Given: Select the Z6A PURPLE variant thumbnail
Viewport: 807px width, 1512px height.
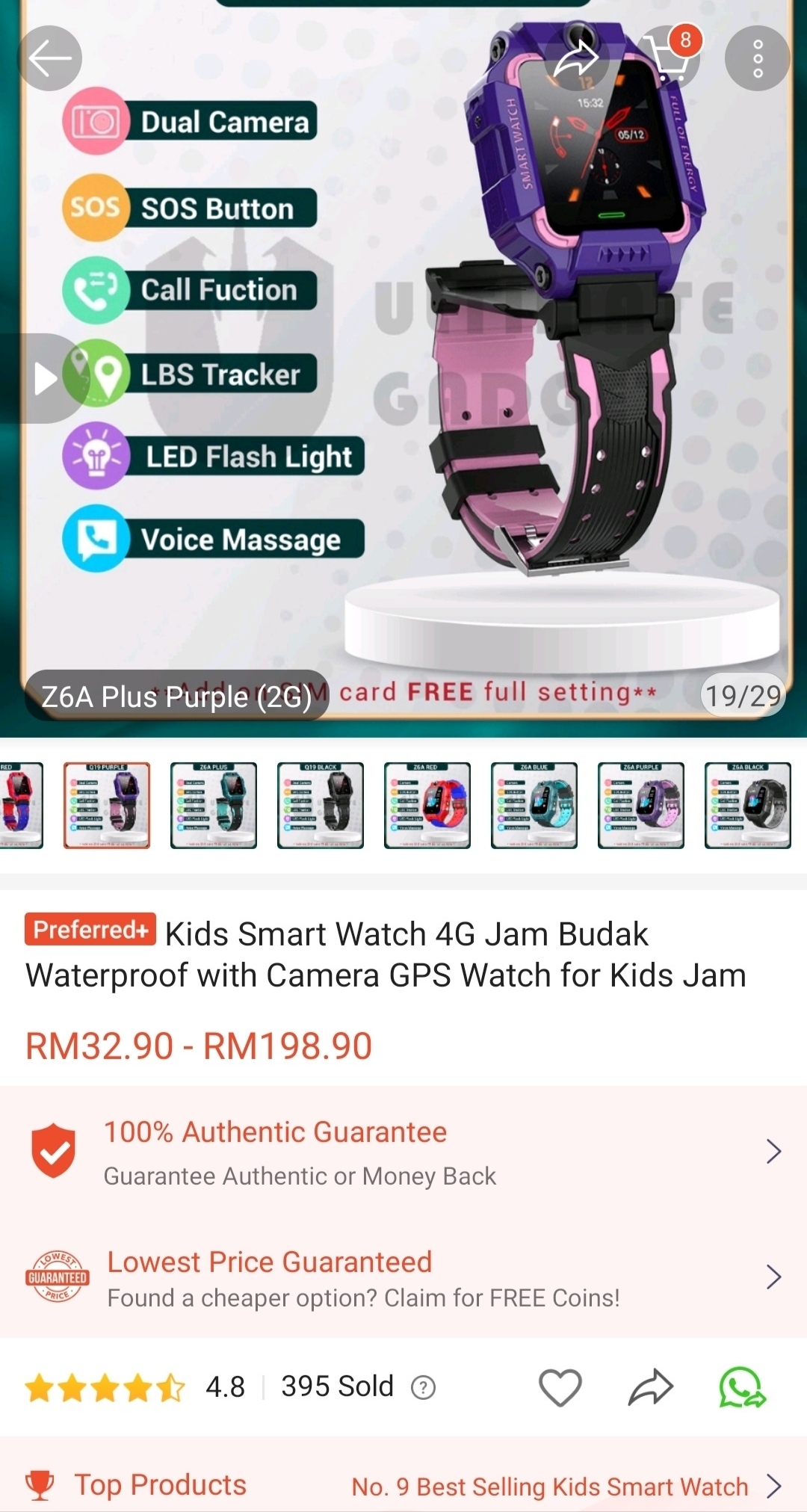Looking at the screenshot, I should click(641, 805).
